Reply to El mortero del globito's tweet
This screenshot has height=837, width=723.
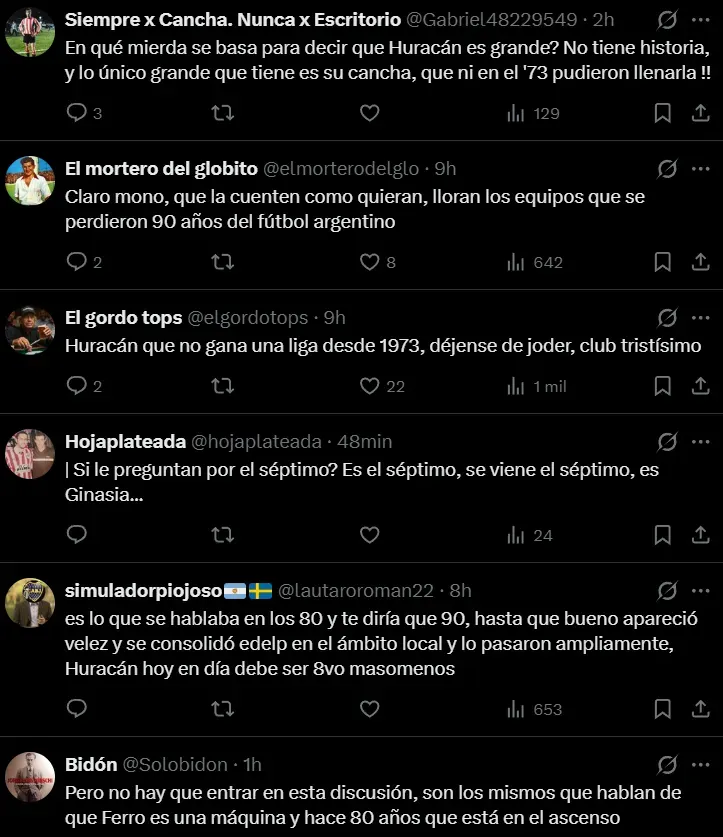pos(77,262)
